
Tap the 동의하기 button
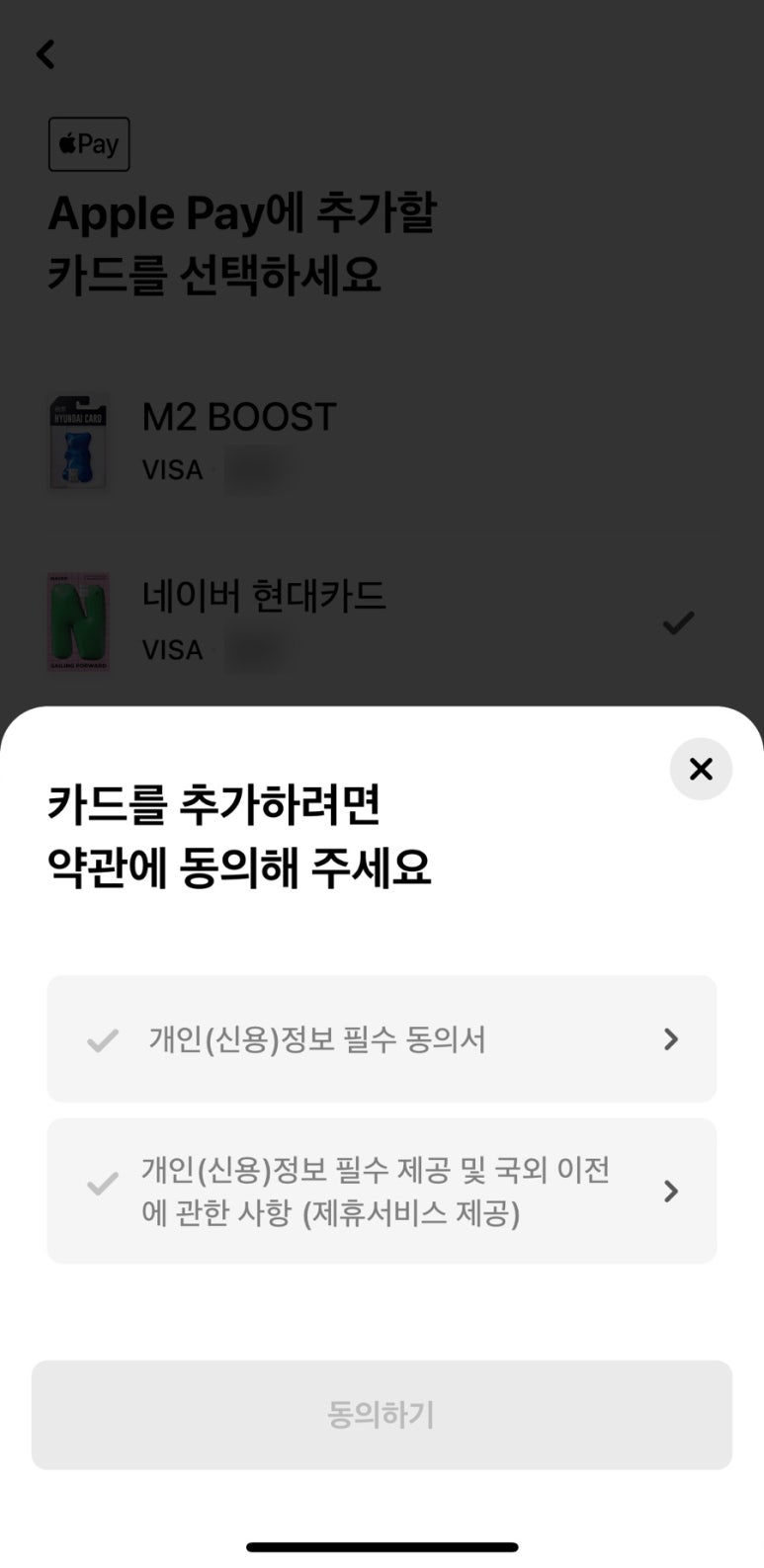pos(382,1415)
